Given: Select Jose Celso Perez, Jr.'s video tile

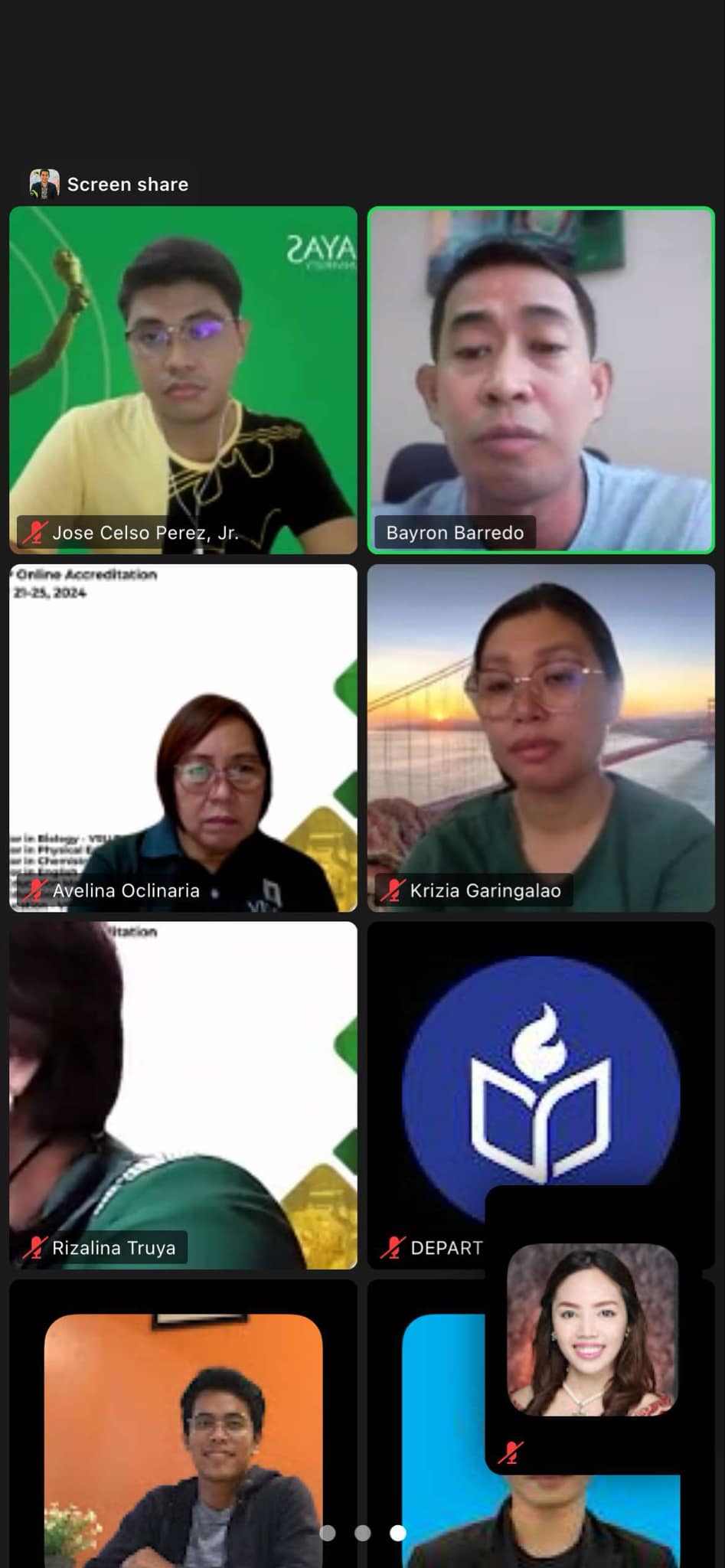Looking at the screenshot, I should click(183, 380).
